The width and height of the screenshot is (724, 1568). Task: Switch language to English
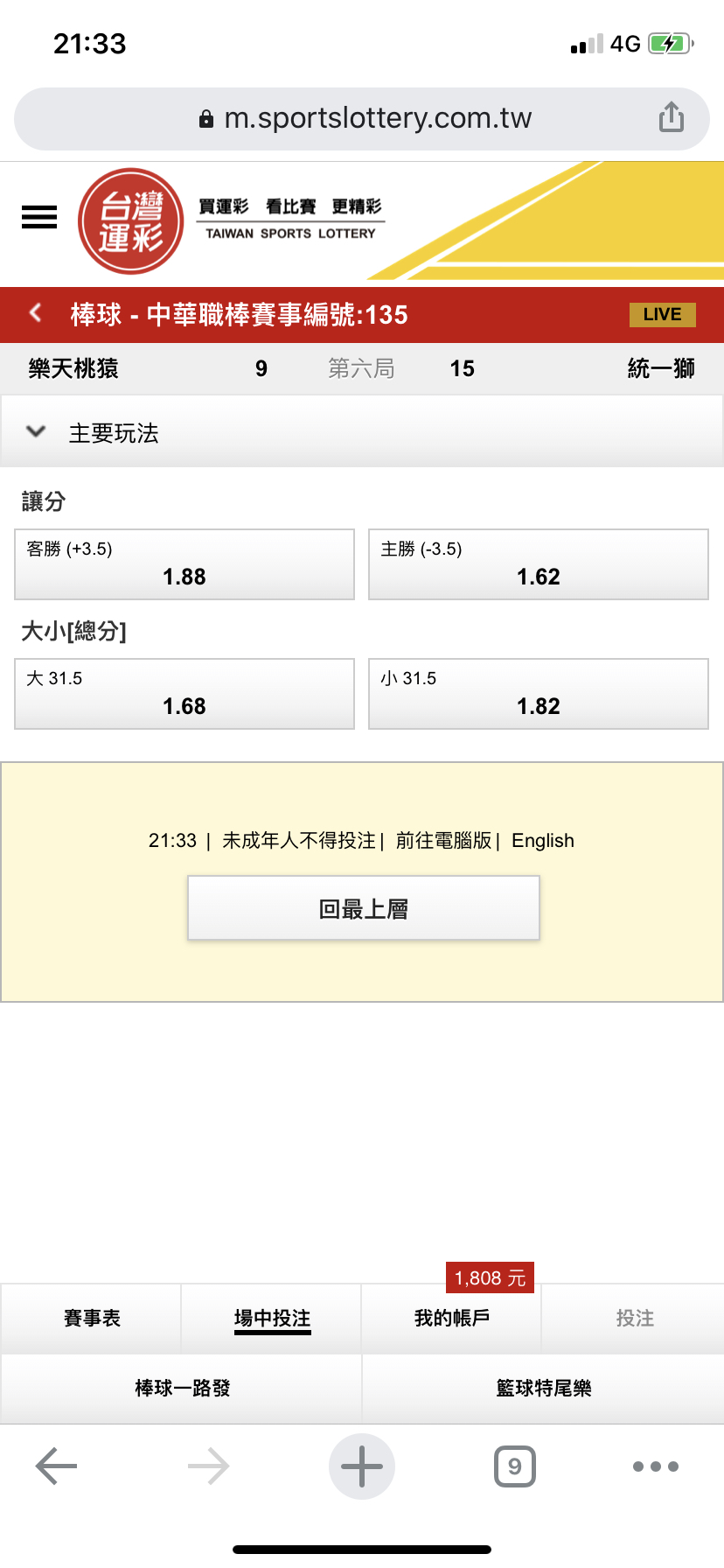(x=543, y=841)
